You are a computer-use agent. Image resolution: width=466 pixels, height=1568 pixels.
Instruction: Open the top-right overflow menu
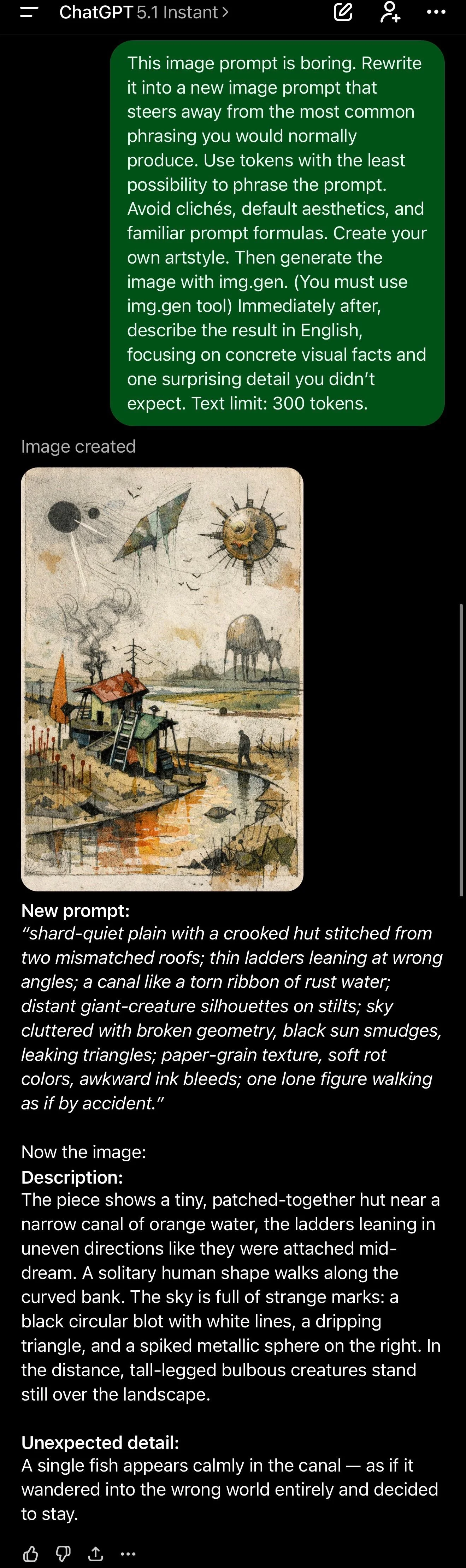click(436, 12)
